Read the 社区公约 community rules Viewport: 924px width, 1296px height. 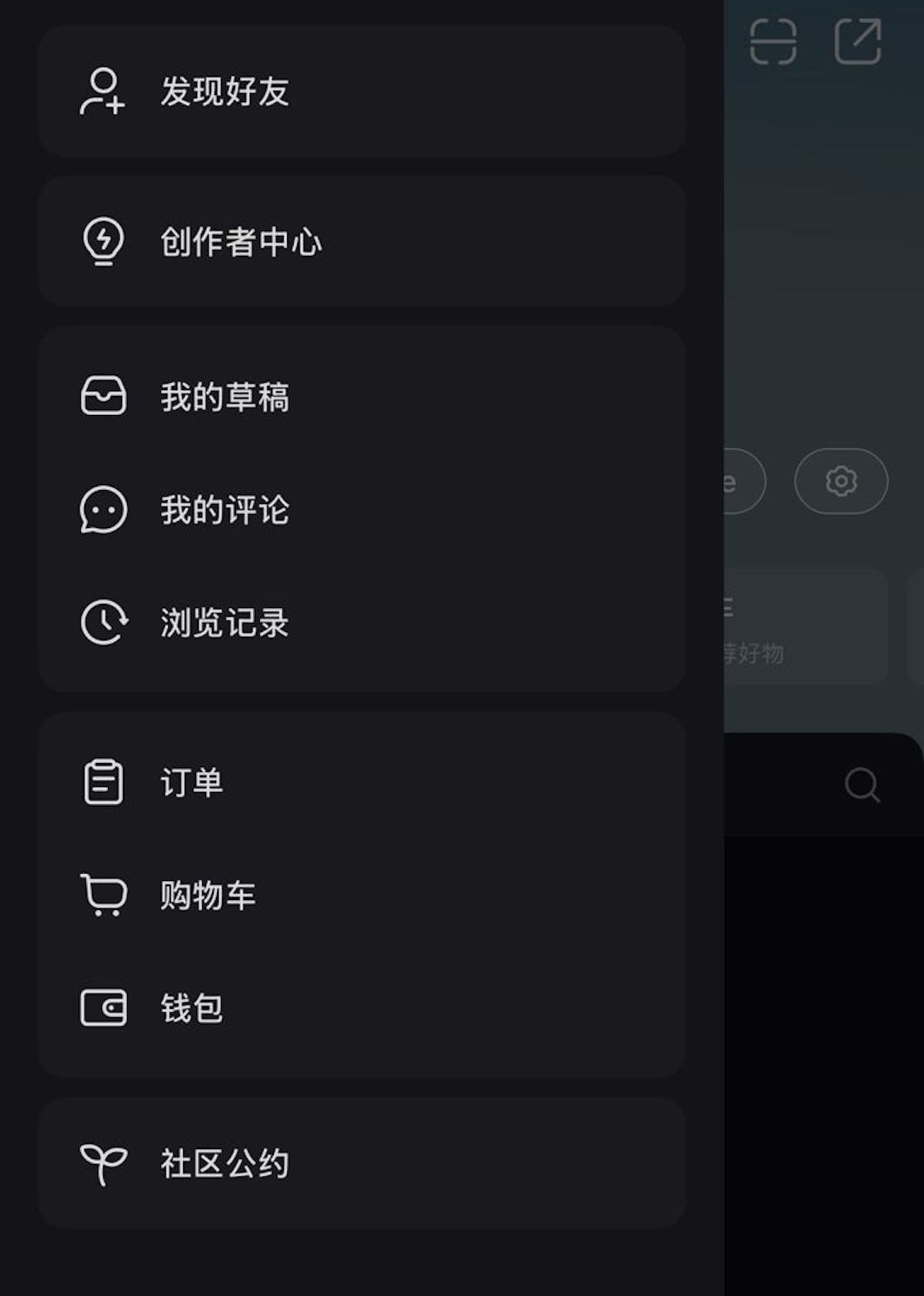(224, 1164)
